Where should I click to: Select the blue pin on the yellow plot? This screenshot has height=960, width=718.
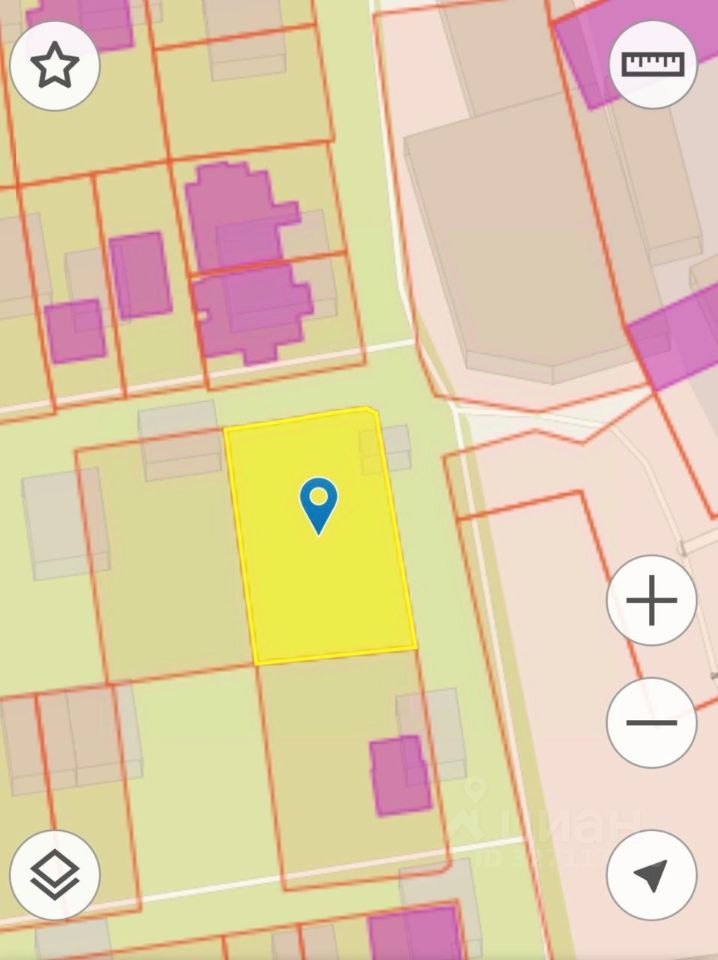tap(318, 502)
